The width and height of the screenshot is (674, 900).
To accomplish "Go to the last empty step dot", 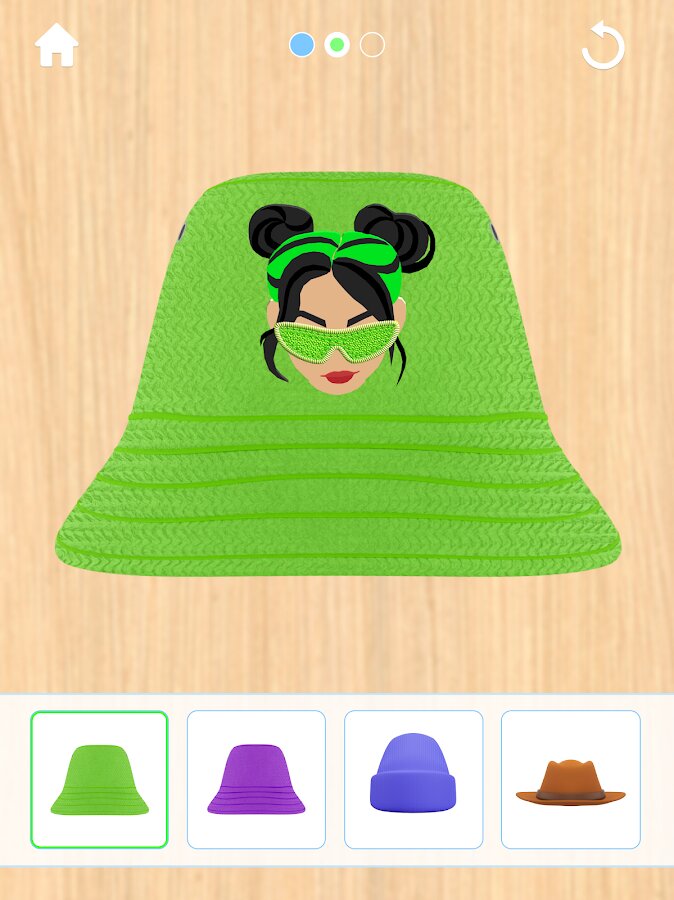I will 372,45.
